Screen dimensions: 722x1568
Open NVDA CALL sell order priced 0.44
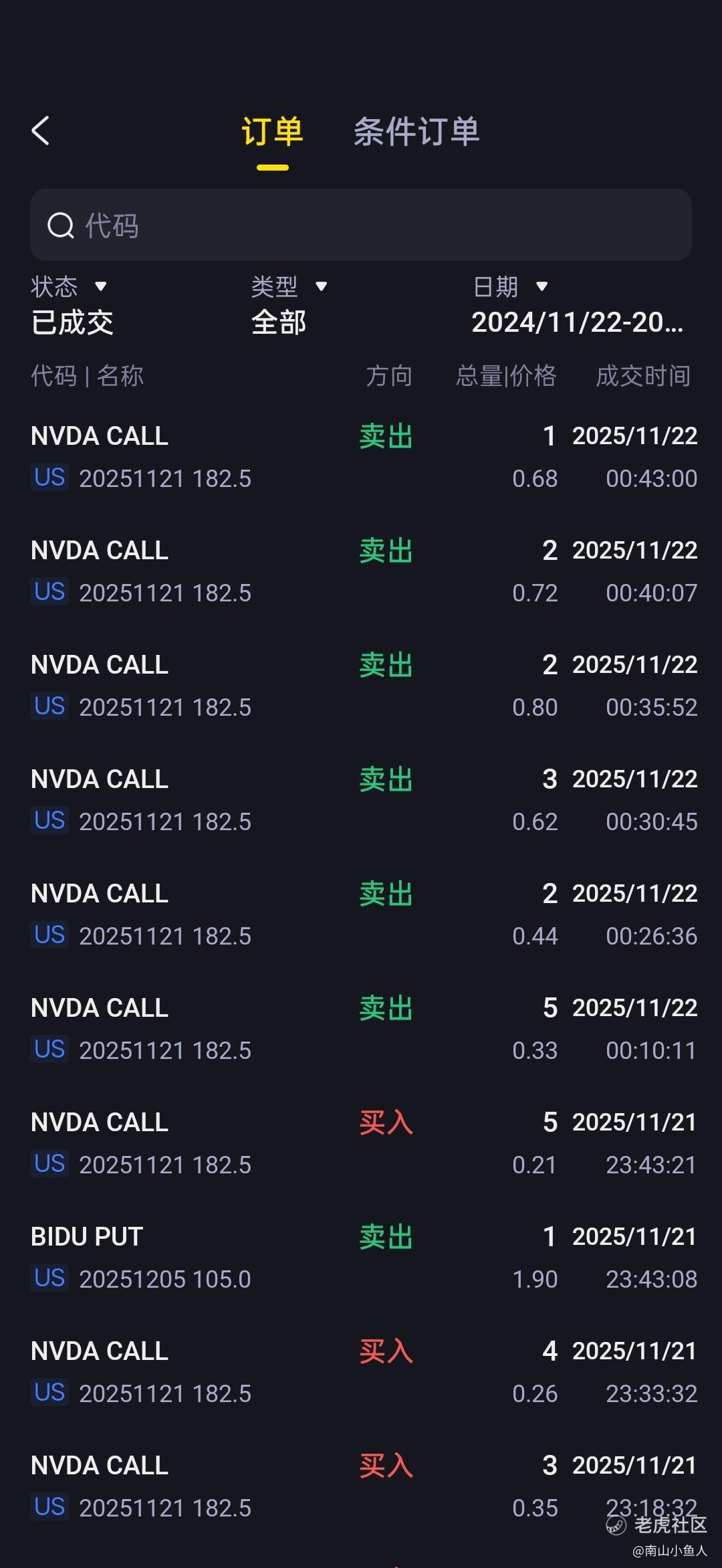coord(361,914)
